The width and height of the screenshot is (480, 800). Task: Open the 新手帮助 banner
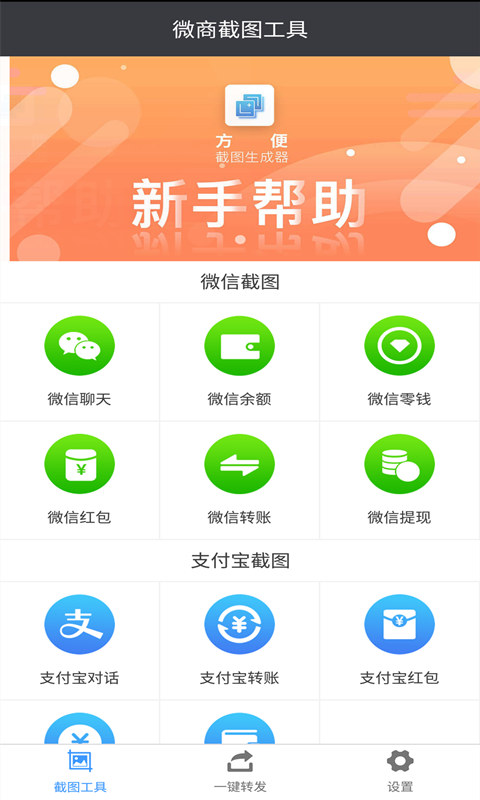coord(244,159)
